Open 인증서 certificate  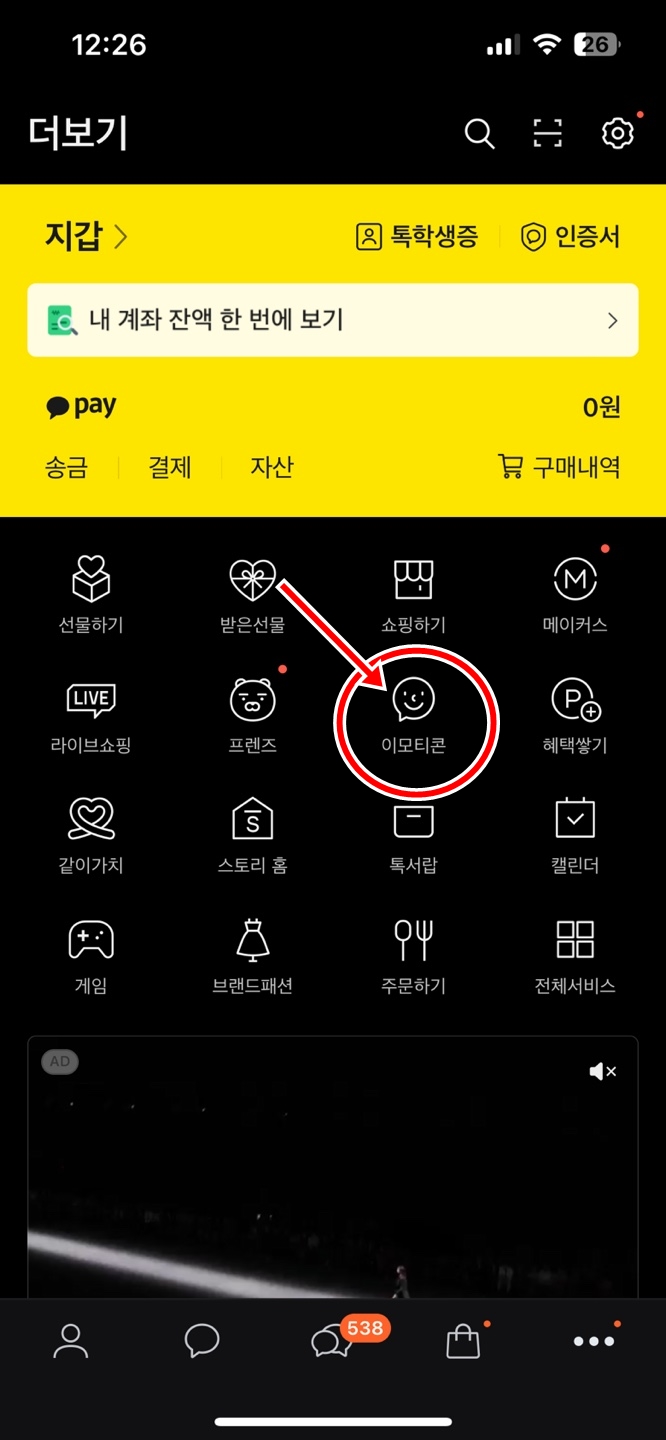pos(570,236)
